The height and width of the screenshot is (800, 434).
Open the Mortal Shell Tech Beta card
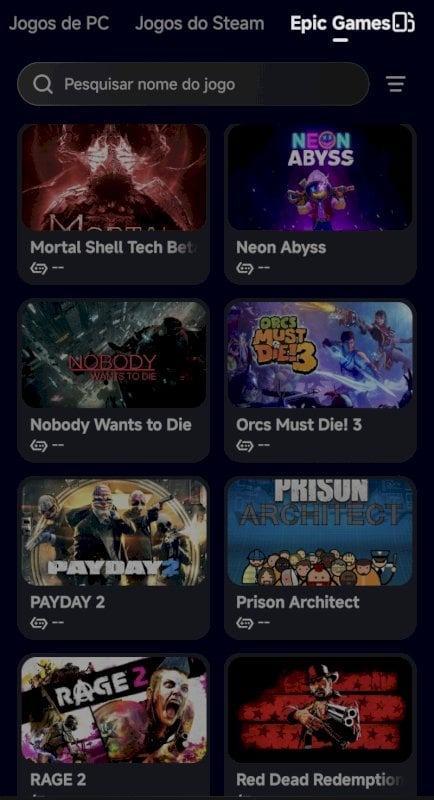coord(114,204)
